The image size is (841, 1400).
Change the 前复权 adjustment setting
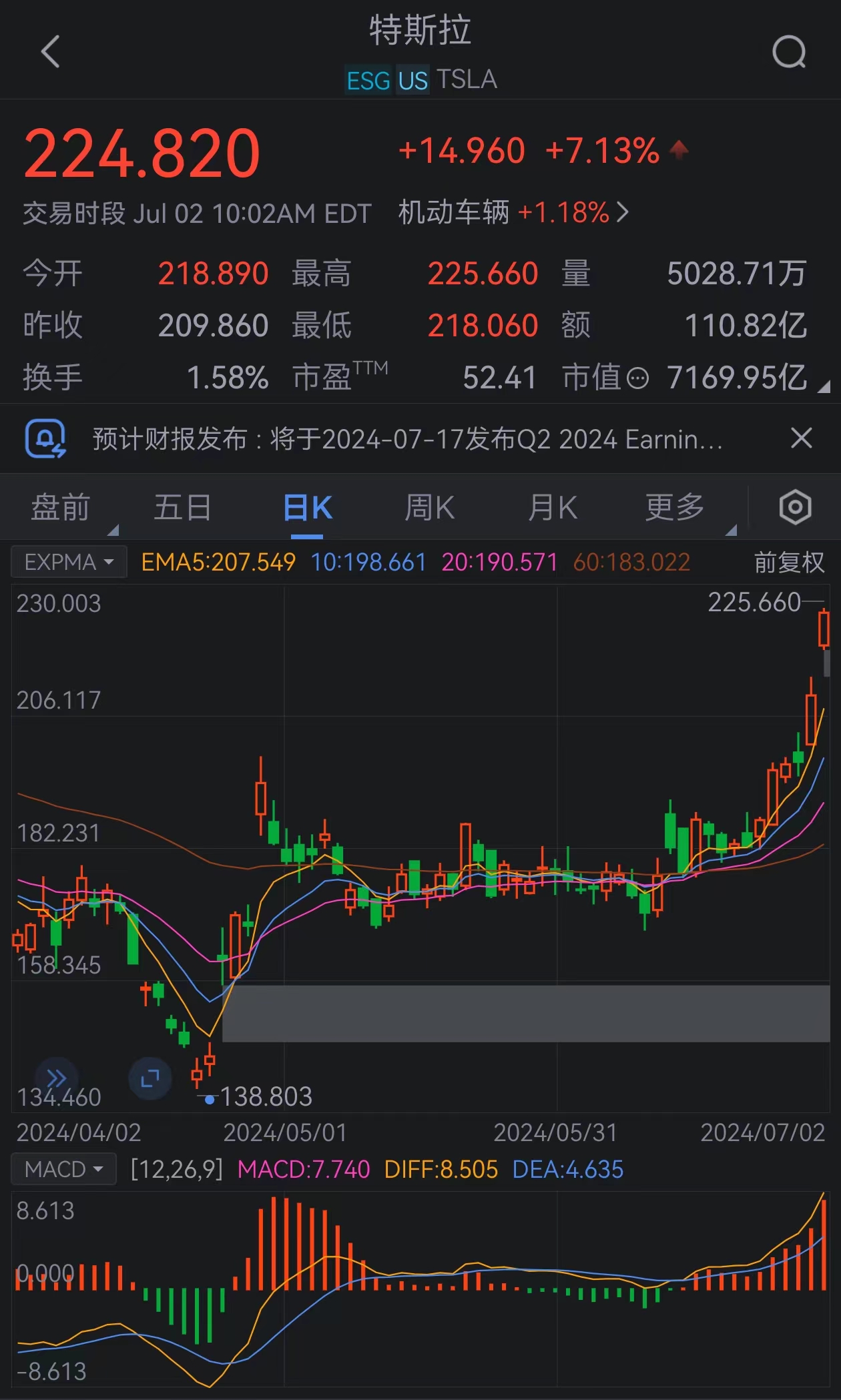tap(789, 563)
